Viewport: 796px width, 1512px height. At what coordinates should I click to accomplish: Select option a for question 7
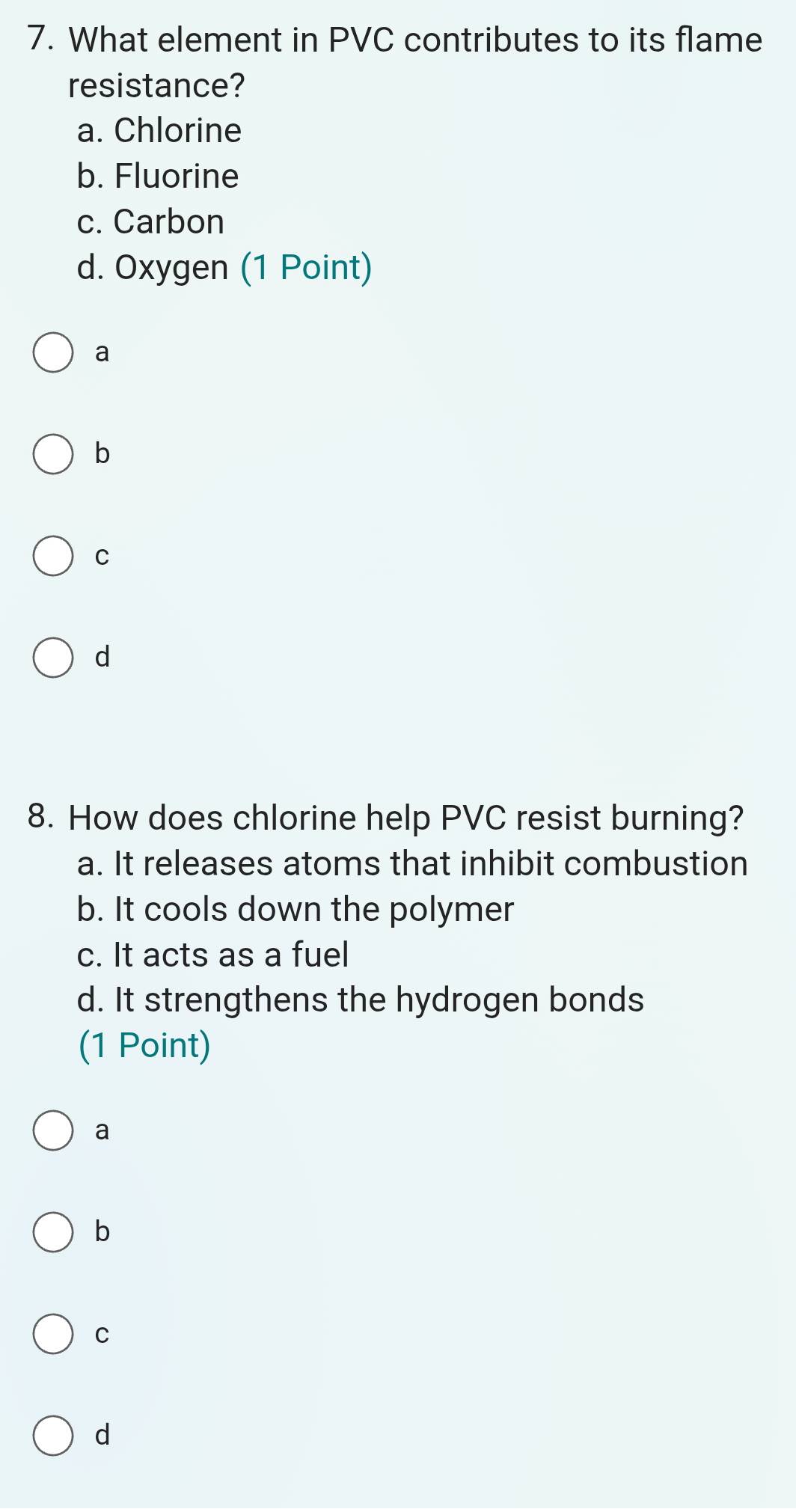click(x=53, y=353)
